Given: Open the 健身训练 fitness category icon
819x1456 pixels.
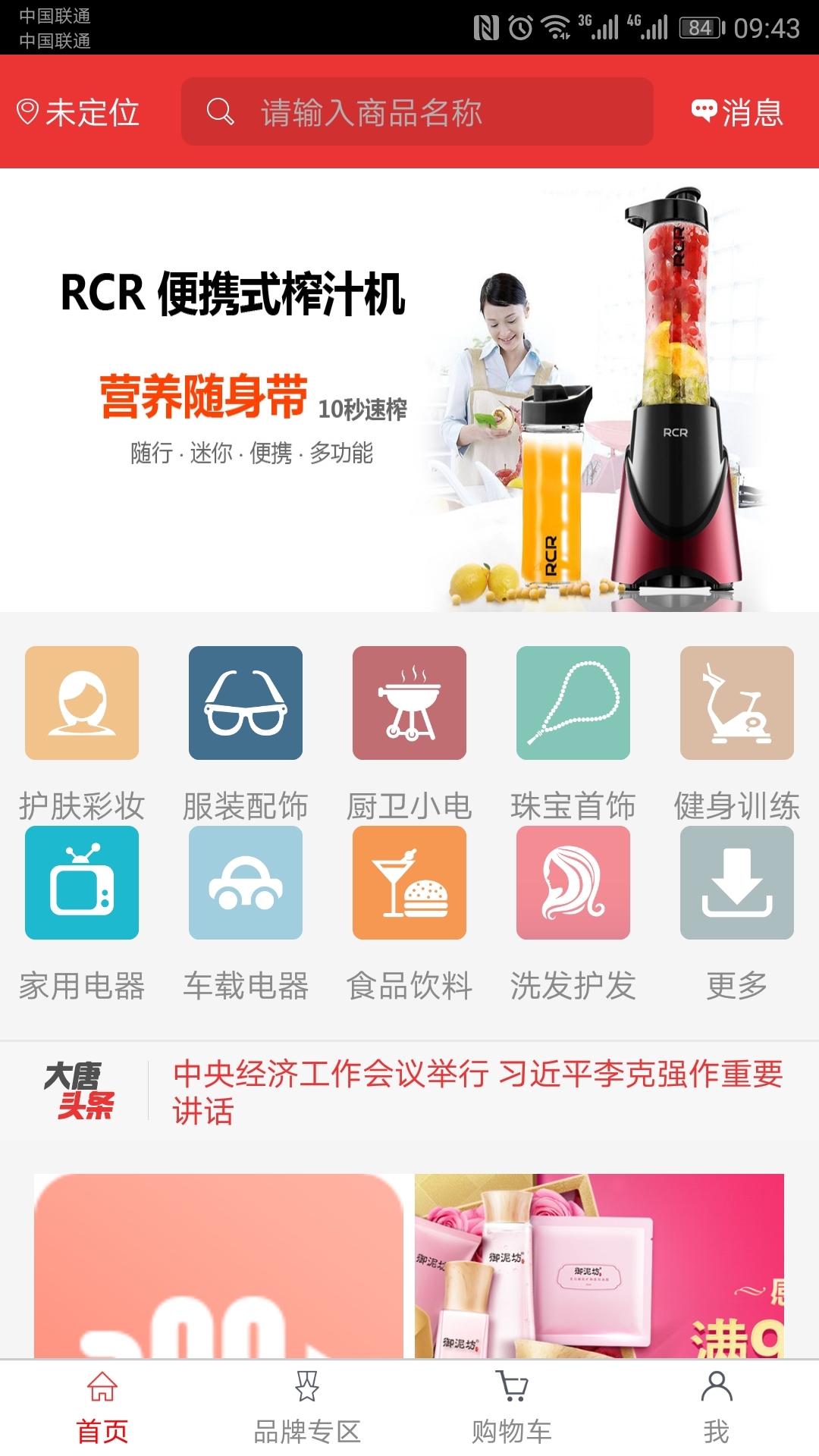Looking at the screenshot, I should click(736, 703).
